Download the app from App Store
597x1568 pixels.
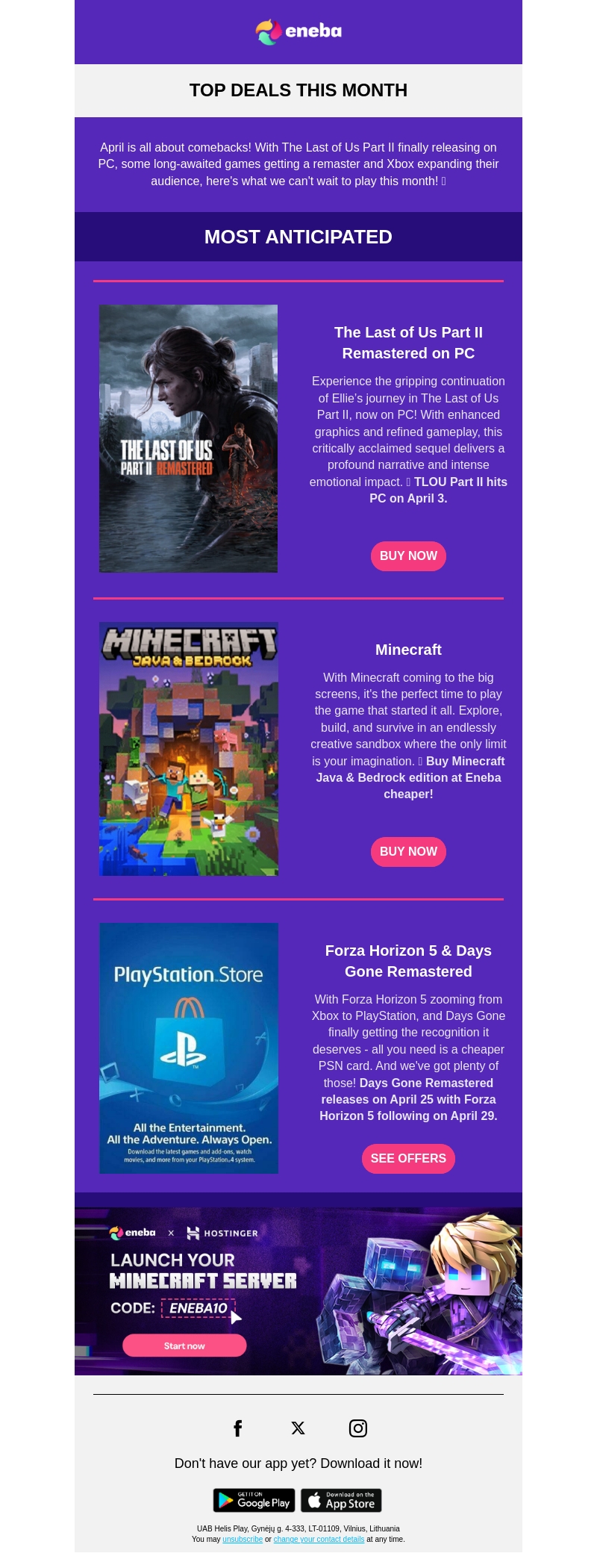coord(341,1500)
